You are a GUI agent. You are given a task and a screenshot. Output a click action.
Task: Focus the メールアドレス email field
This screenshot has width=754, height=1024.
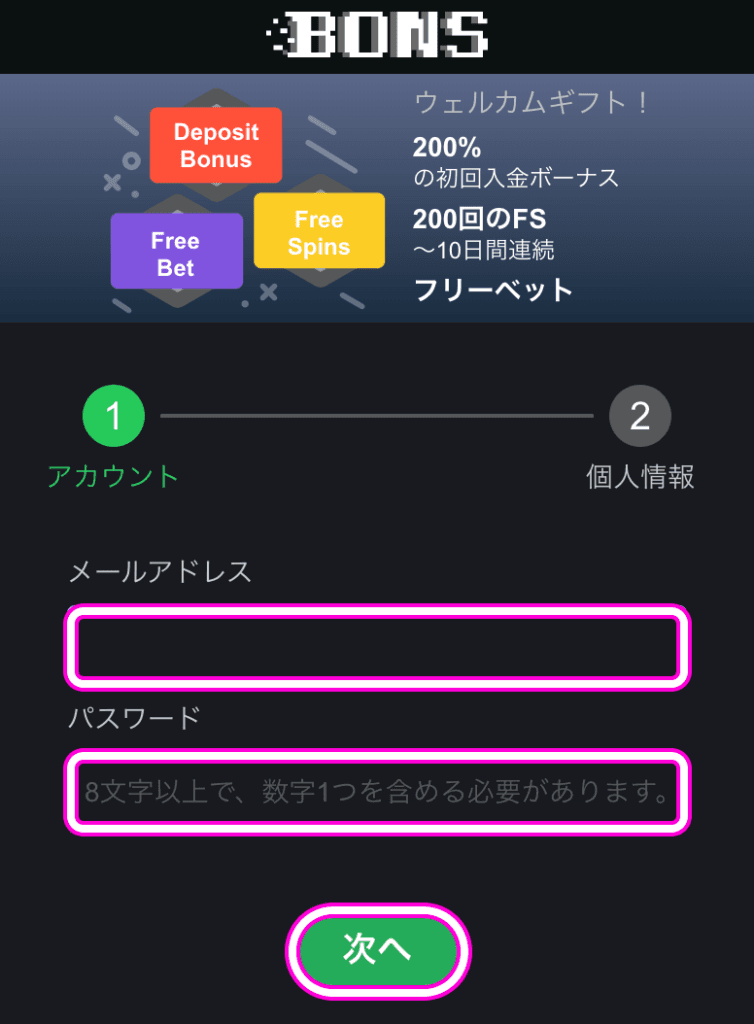click(377, 647)
